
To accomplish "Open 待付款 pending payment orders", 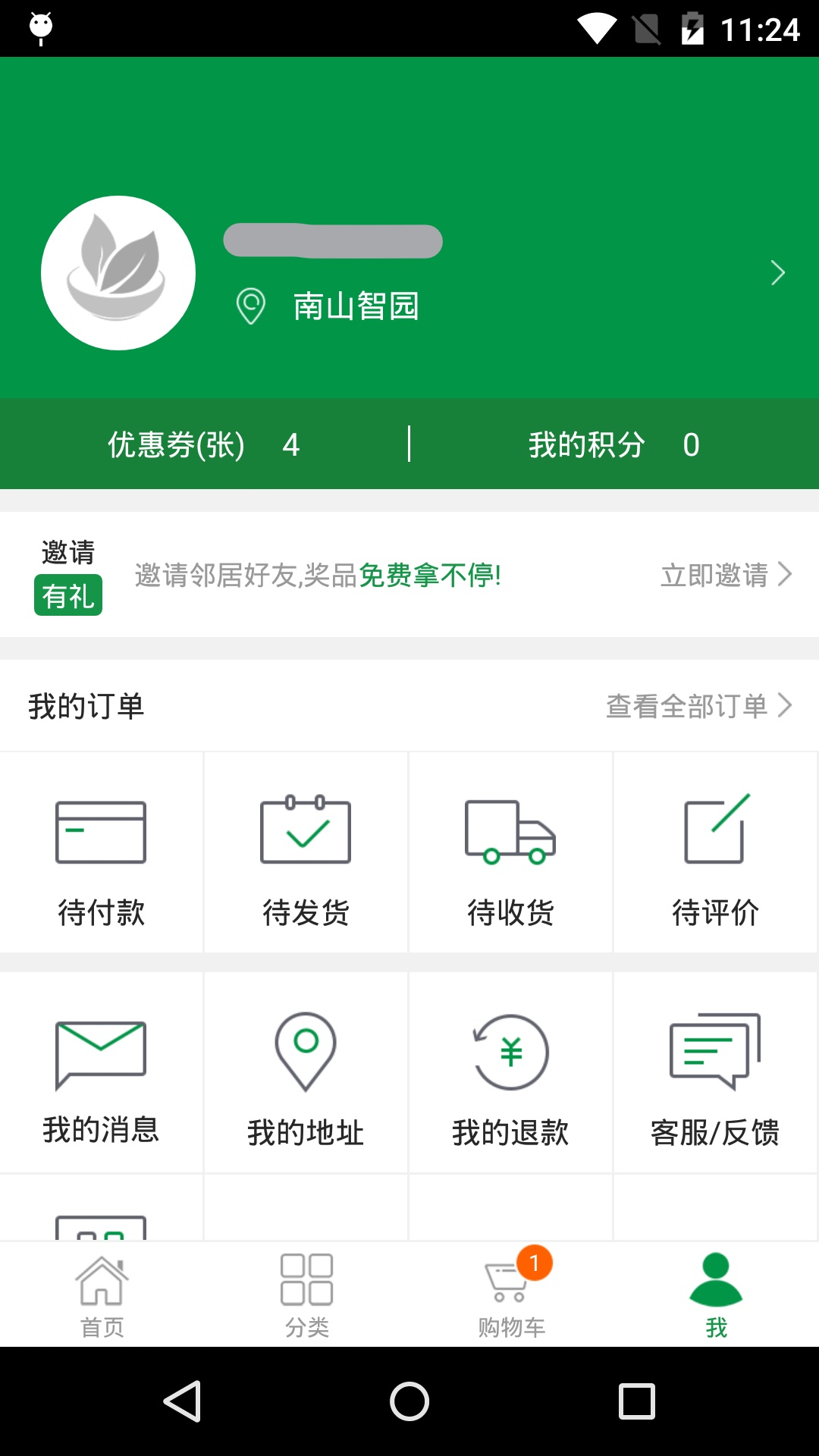I will pyautogui.click(x=102, y=852).
